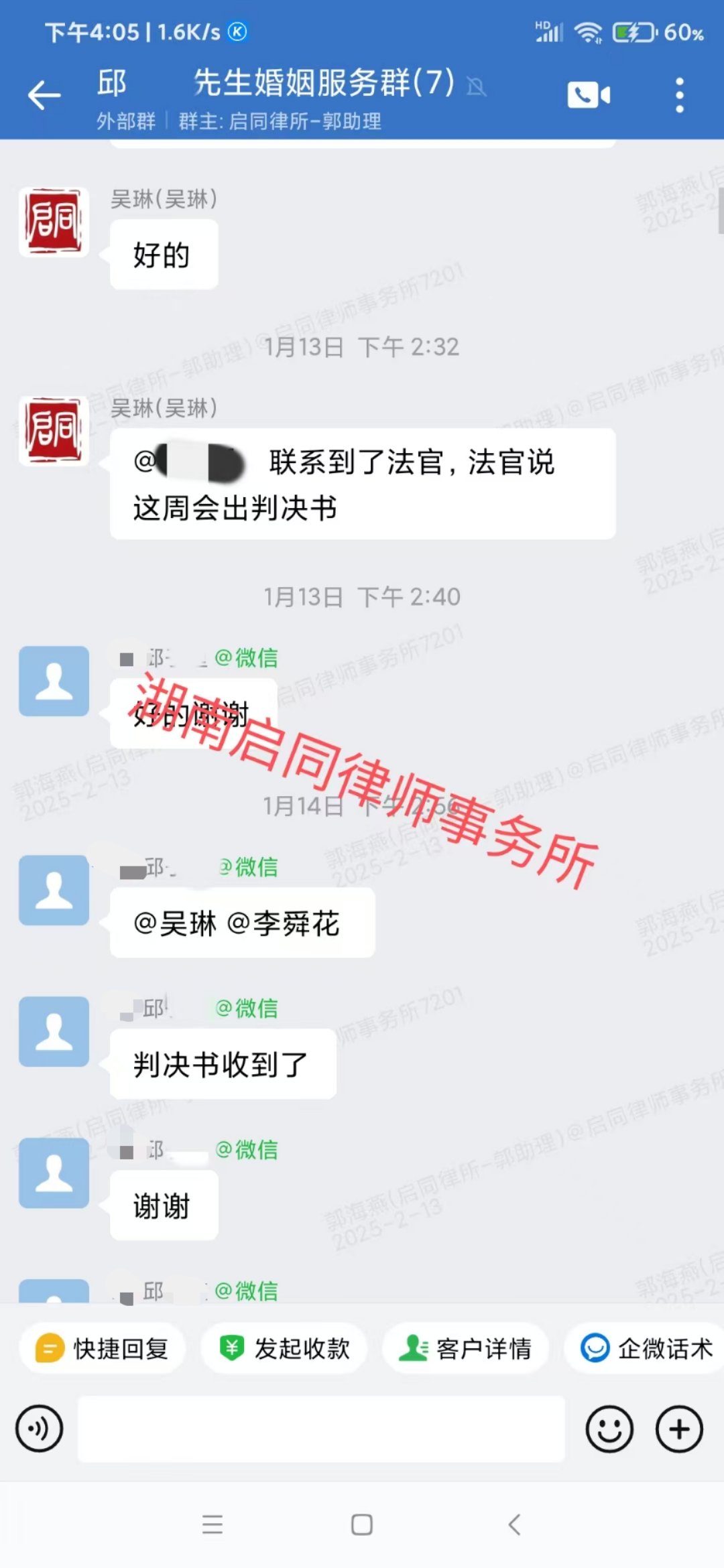Image resolution: width=724 pixels, height=1568 pixels.
Task: Tap the 快捷回复 quick reply chip
Action: (103, 1348)
